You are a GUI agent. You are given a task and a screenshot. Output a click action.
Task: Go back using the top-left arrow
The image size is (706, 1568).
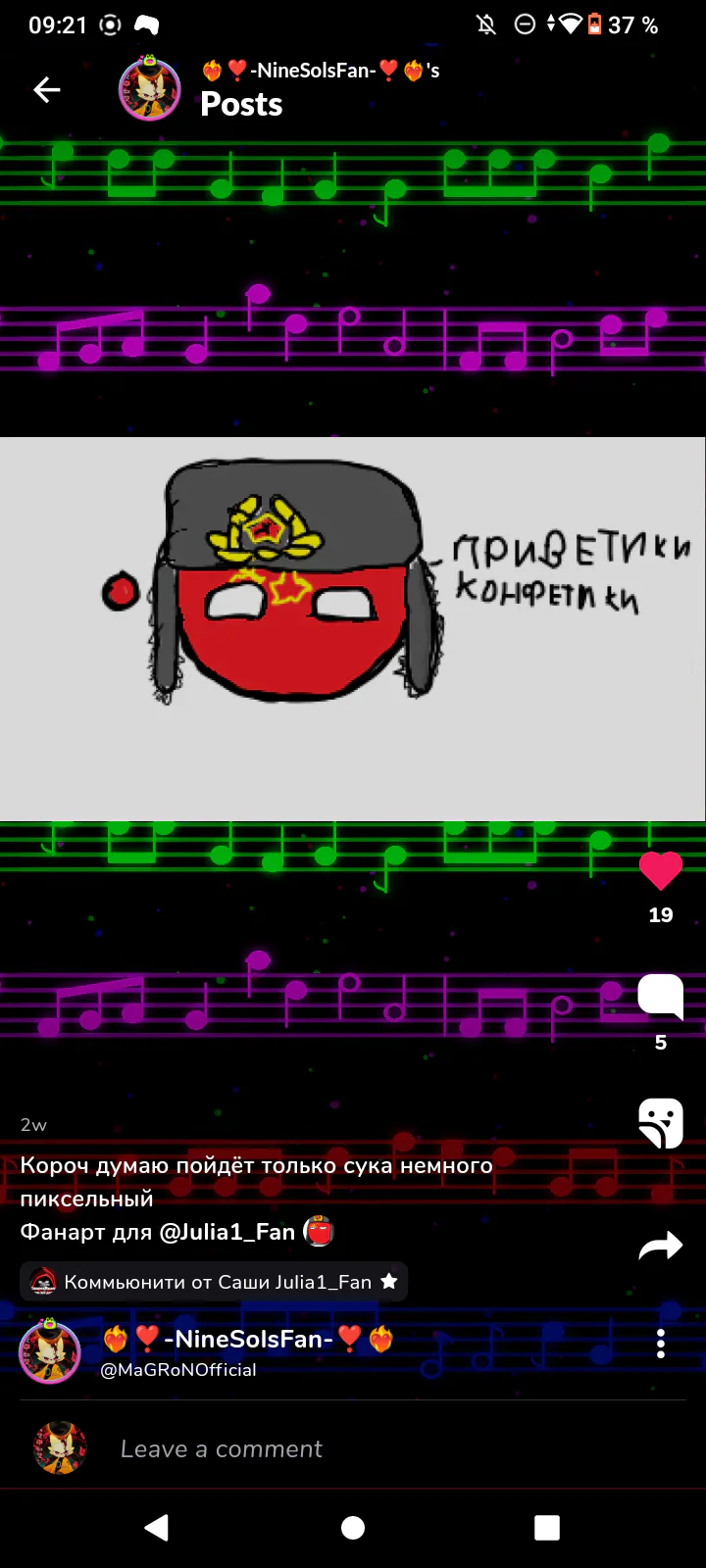click(x=47, y=90)
